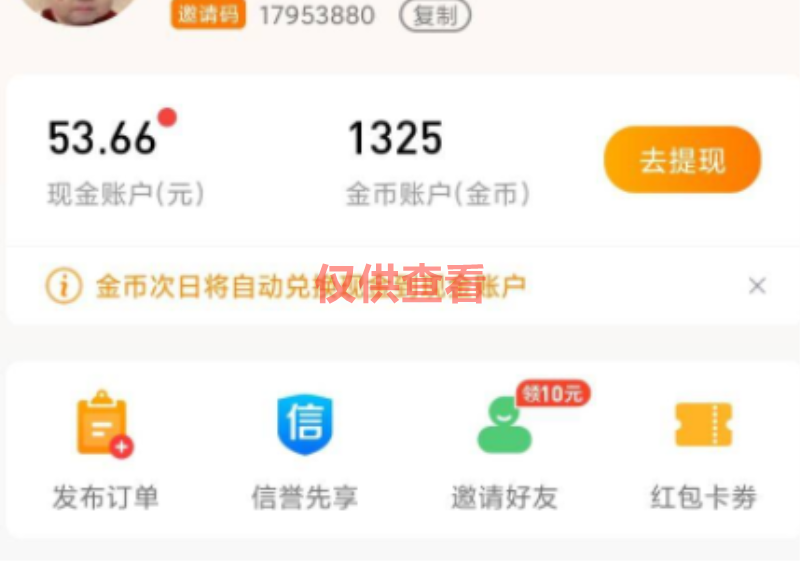Dismiss the 金币 auto-exchange notice
This screenshot has width=800, height=561.
pos(757,286)
